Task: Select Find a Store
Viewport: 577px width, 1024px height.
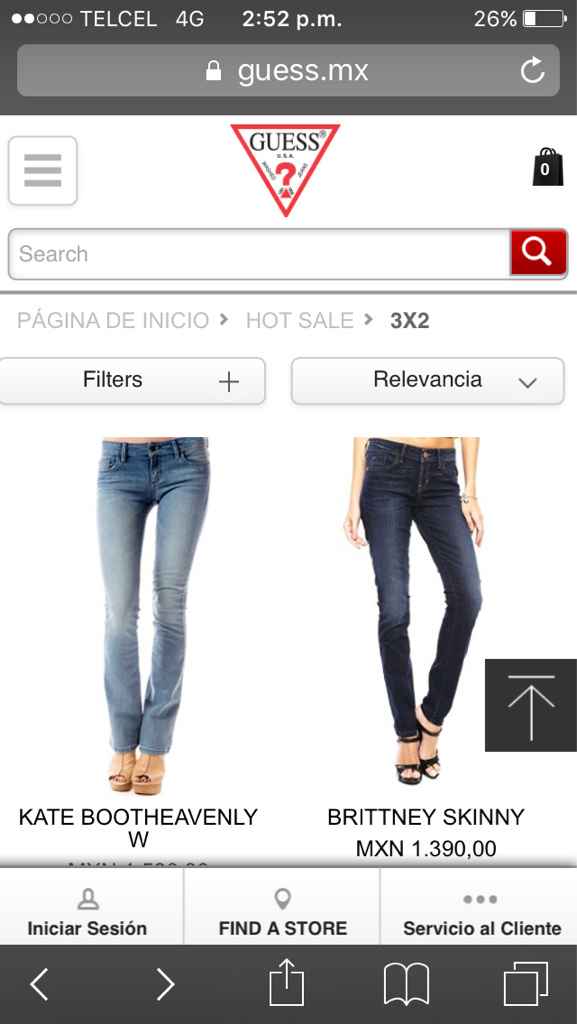Action: coord(282,912)
